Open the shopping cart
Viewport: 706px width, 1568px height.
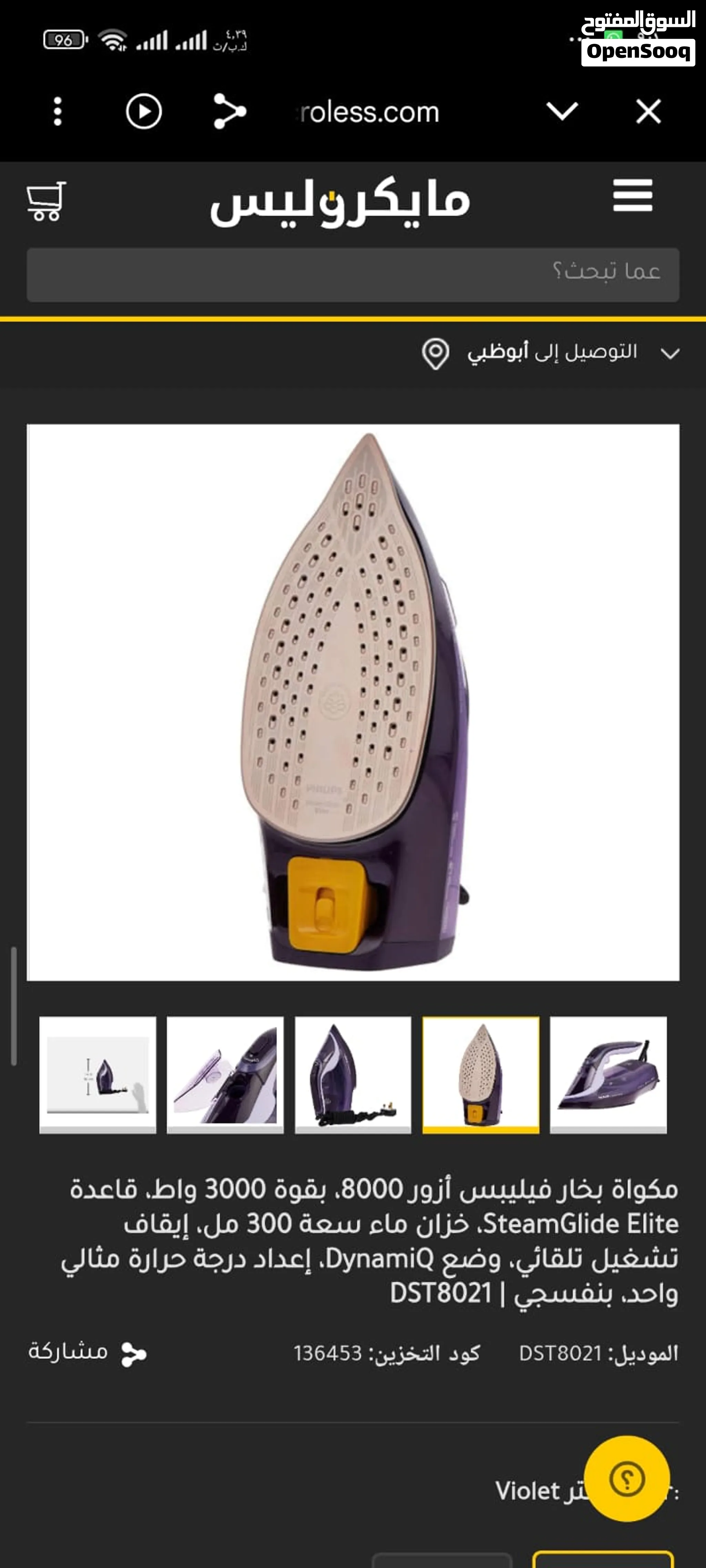46,200
